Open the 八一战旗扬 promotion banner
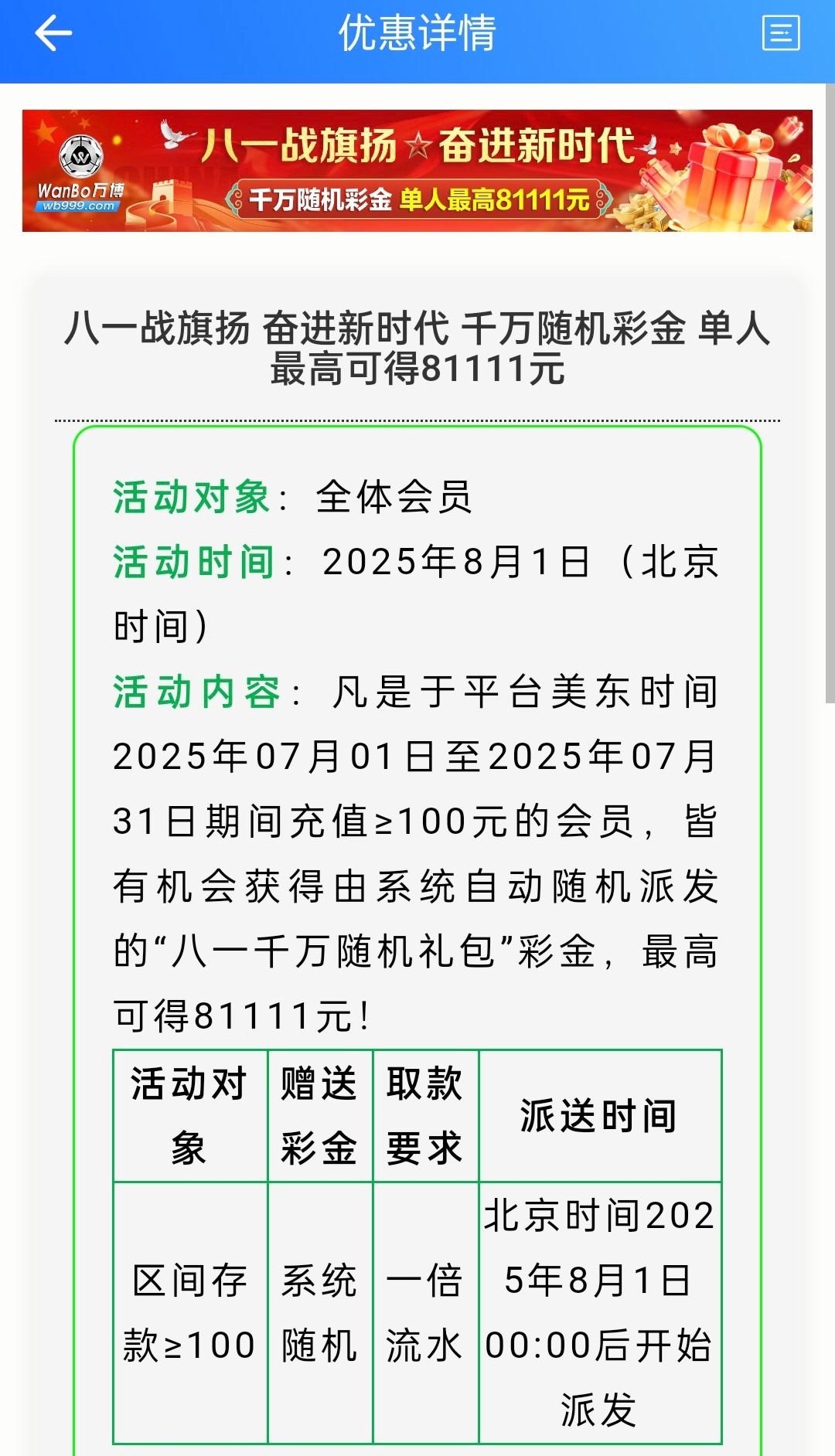The image size is (835, 1456). [417, 171]
